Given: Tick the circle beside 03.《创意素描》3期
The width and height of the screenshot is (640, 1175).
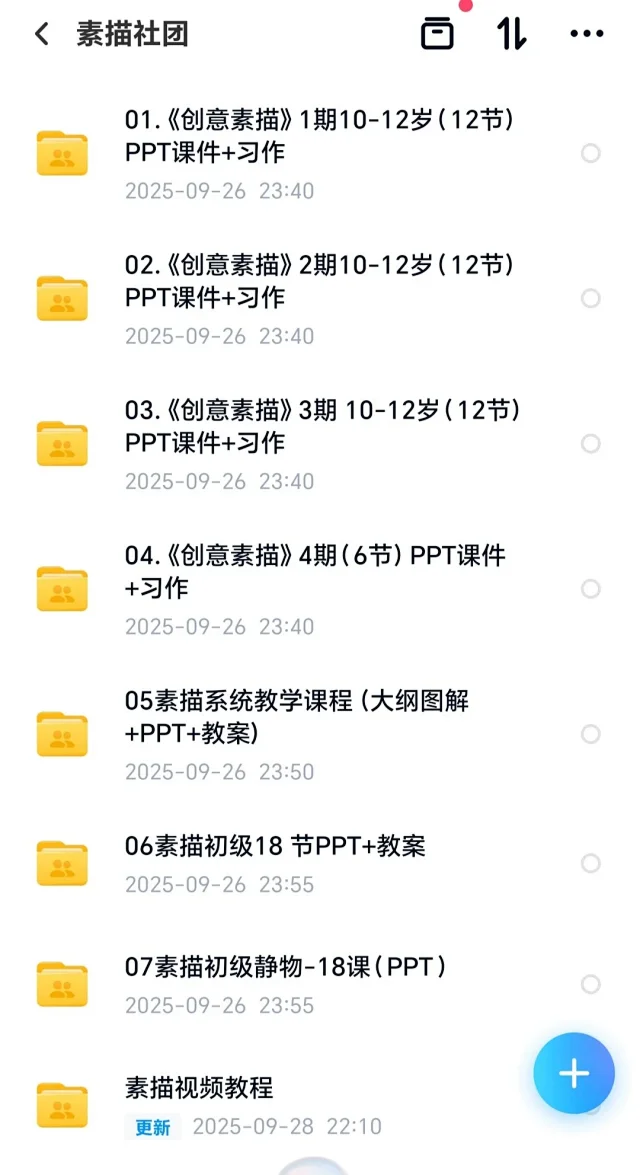Looking at the screenshot, I should click(591, 443).
